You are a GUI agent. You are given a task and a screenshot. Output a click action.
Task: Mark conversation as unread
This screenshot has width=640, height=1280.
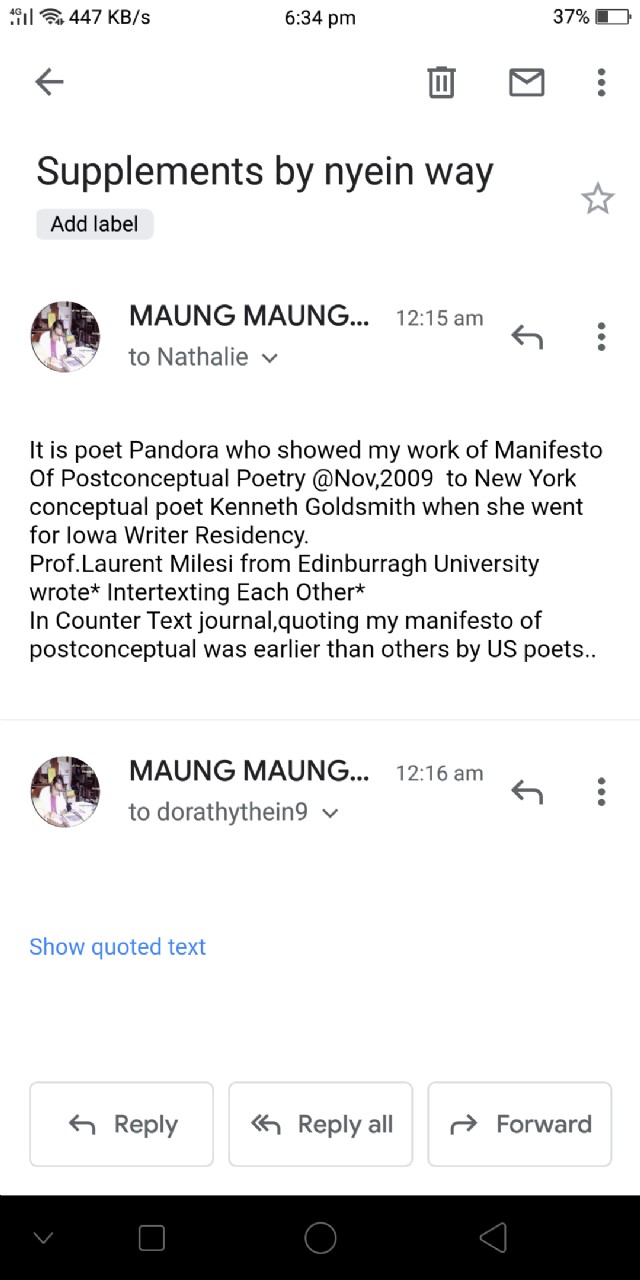pyautogui.click(x=526, y=82)
